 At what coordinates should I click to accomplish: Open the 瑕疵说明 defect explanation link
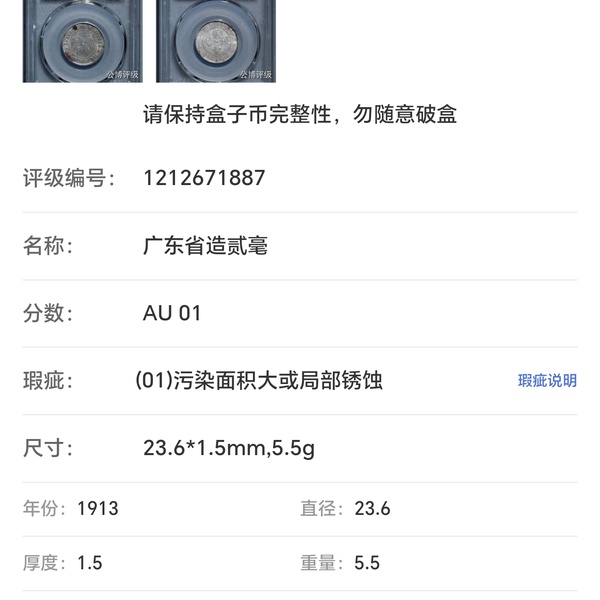click(x=546, y=381)
